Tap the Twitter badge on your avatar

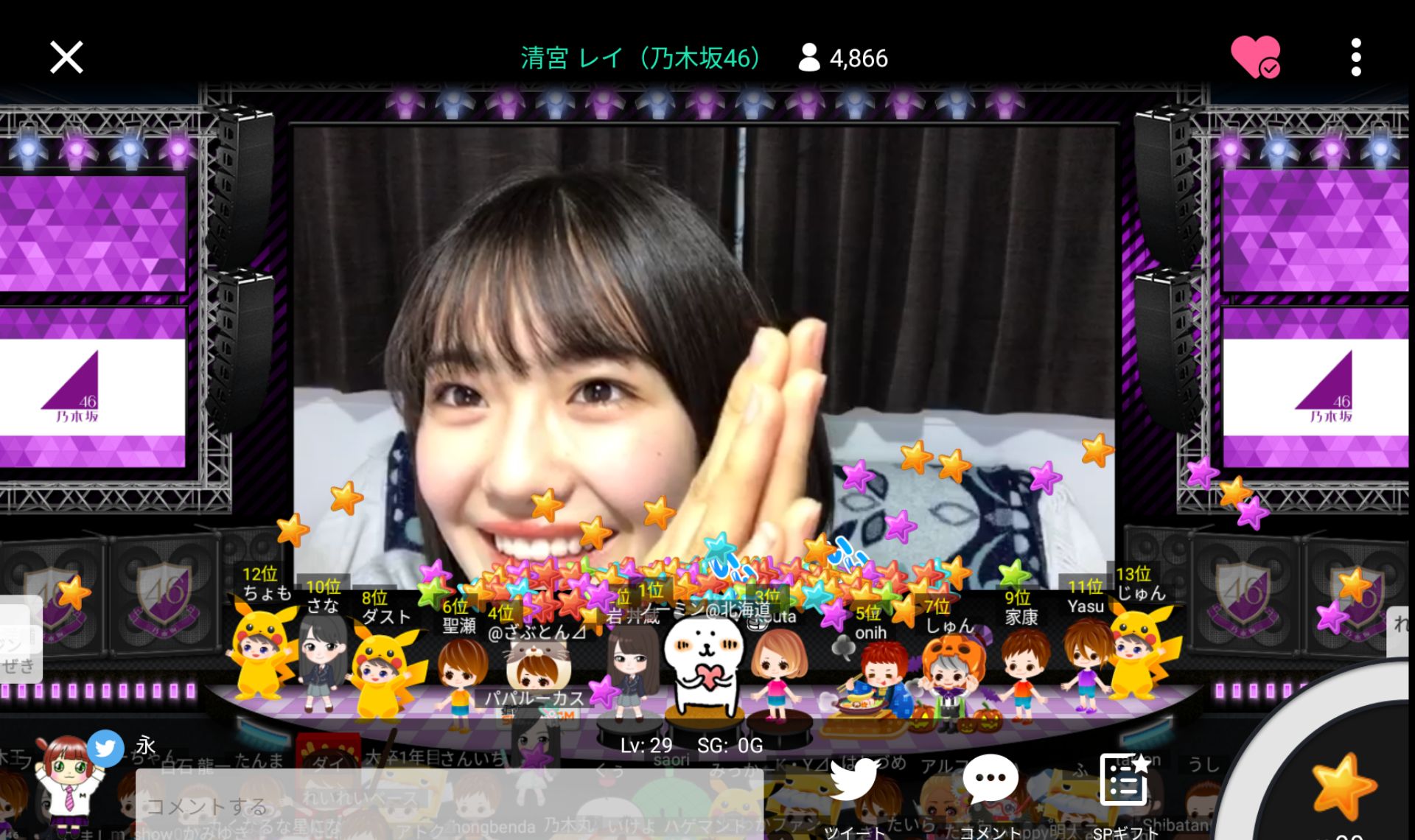(x=105, y=749)
